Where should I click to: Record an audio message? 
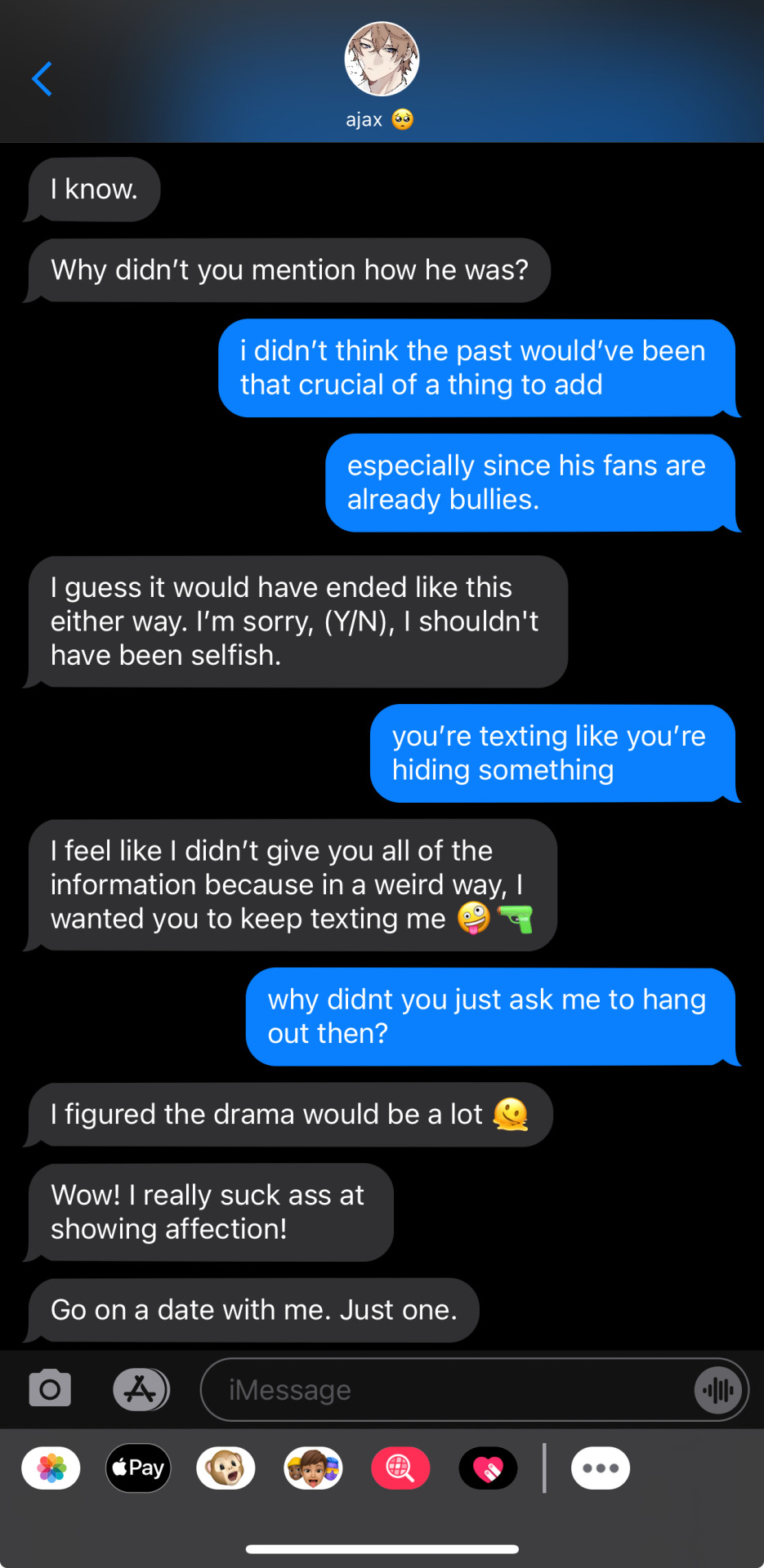718,1389
